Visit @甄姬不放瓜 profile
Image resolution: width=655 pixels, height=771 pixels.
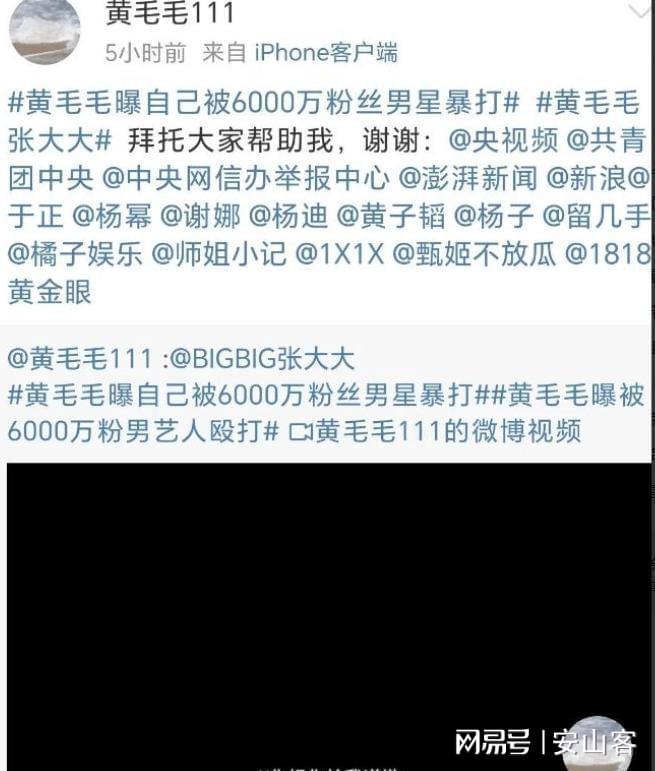point(469,254)
